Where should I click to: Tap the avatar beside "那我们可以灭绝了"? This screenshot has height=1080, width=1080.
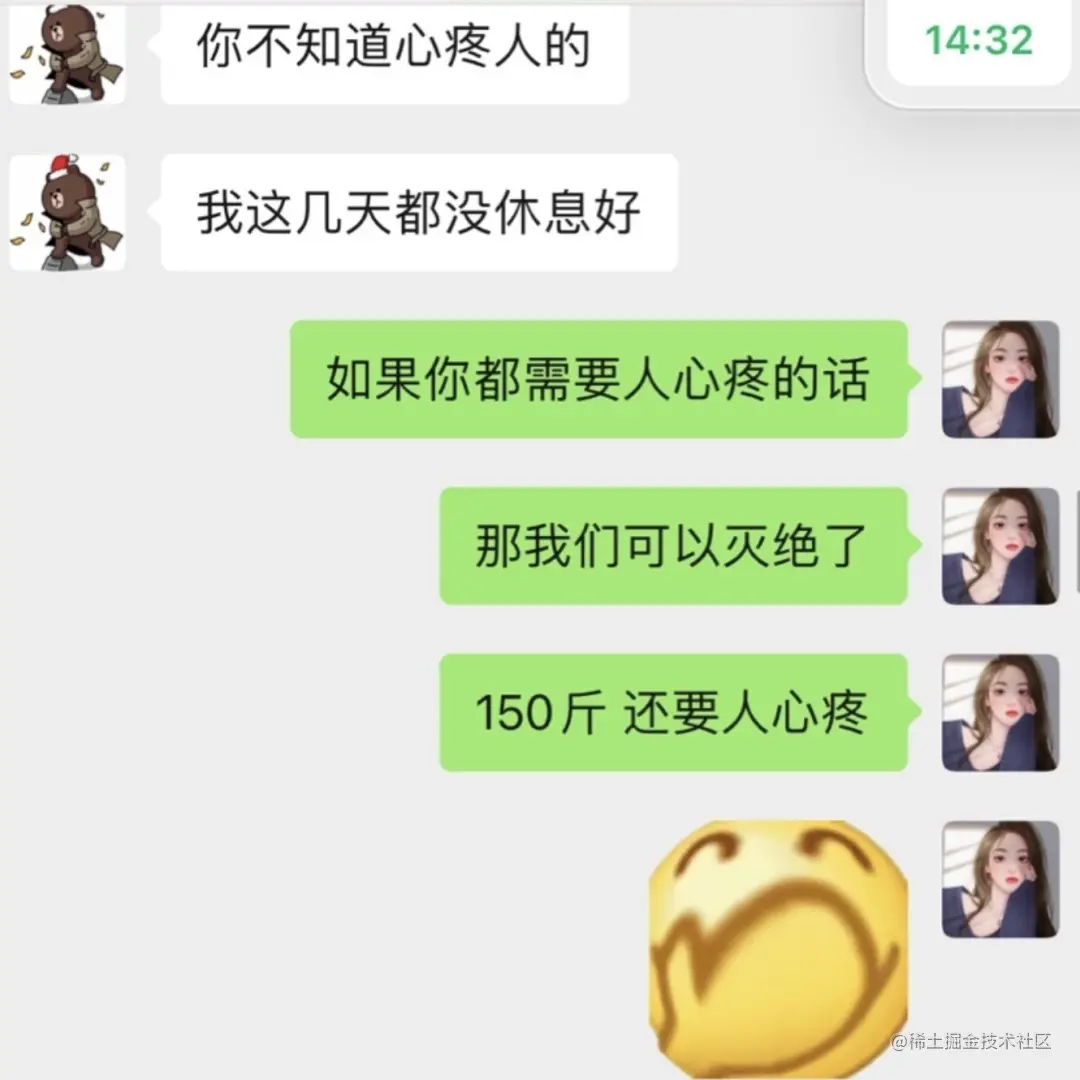tap(1000, 546)
